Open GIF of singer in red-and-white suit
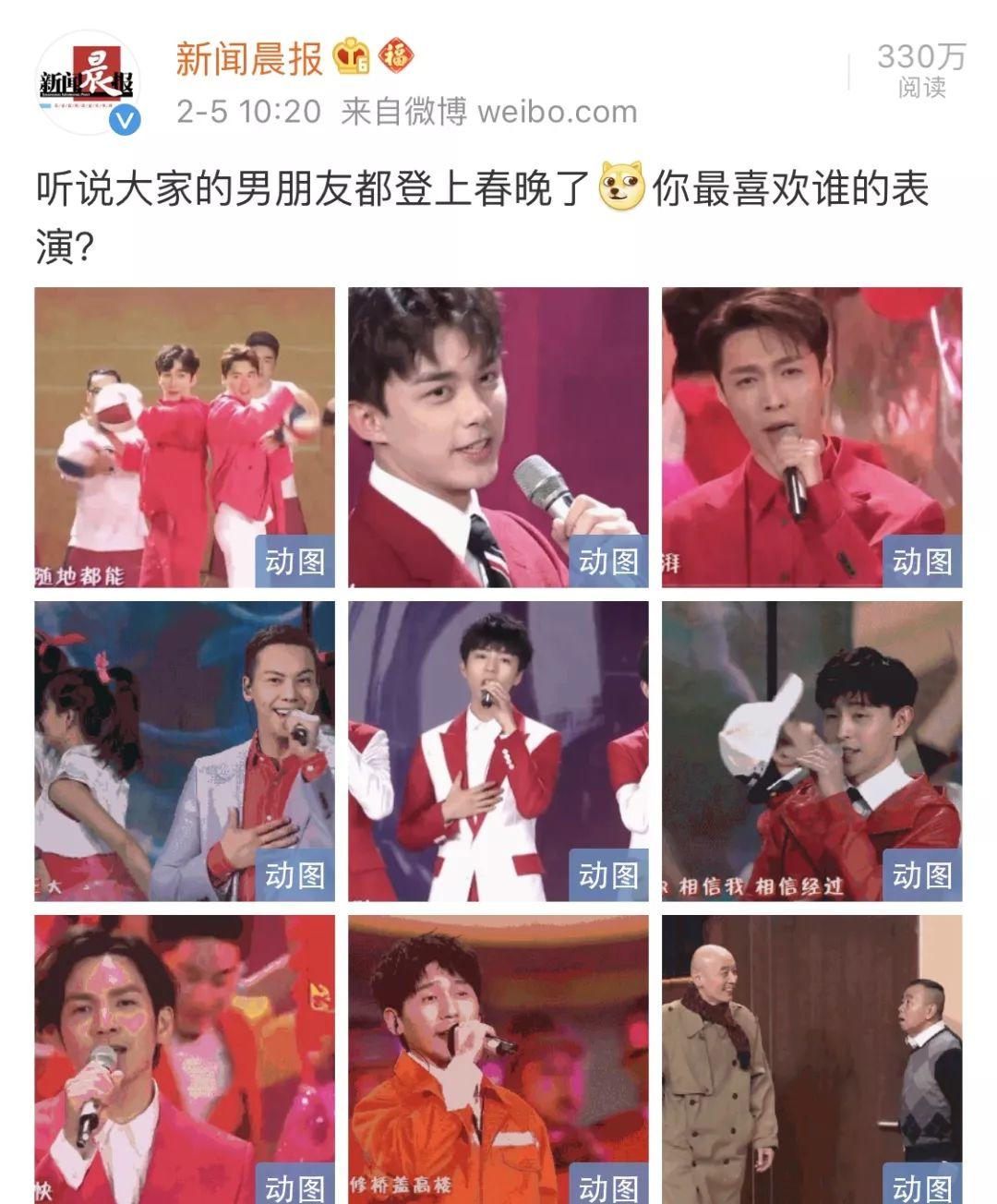Viewport: 997px width, 1204px height. 498,751
